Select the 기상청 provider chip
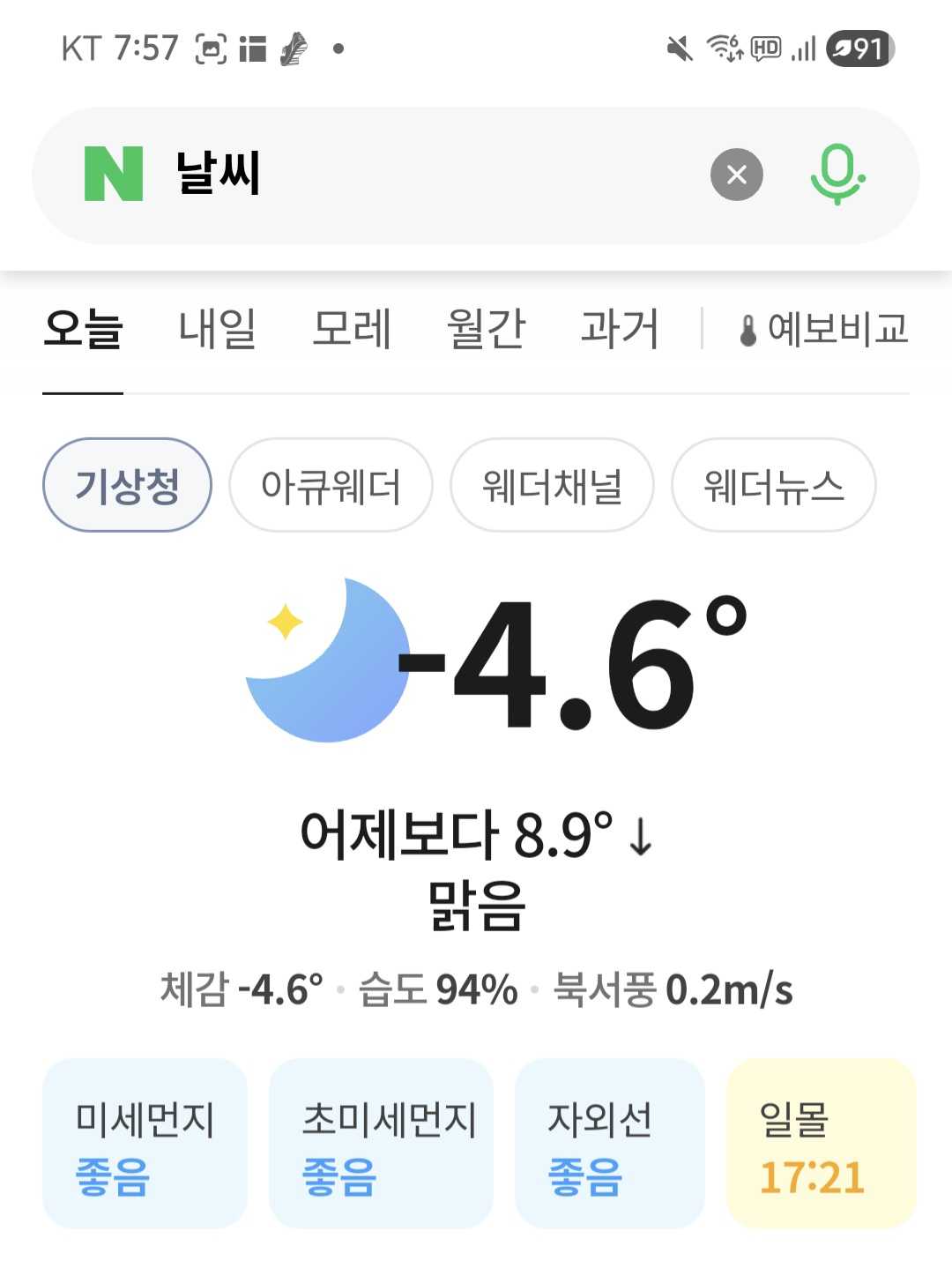 tap(127, 485)
